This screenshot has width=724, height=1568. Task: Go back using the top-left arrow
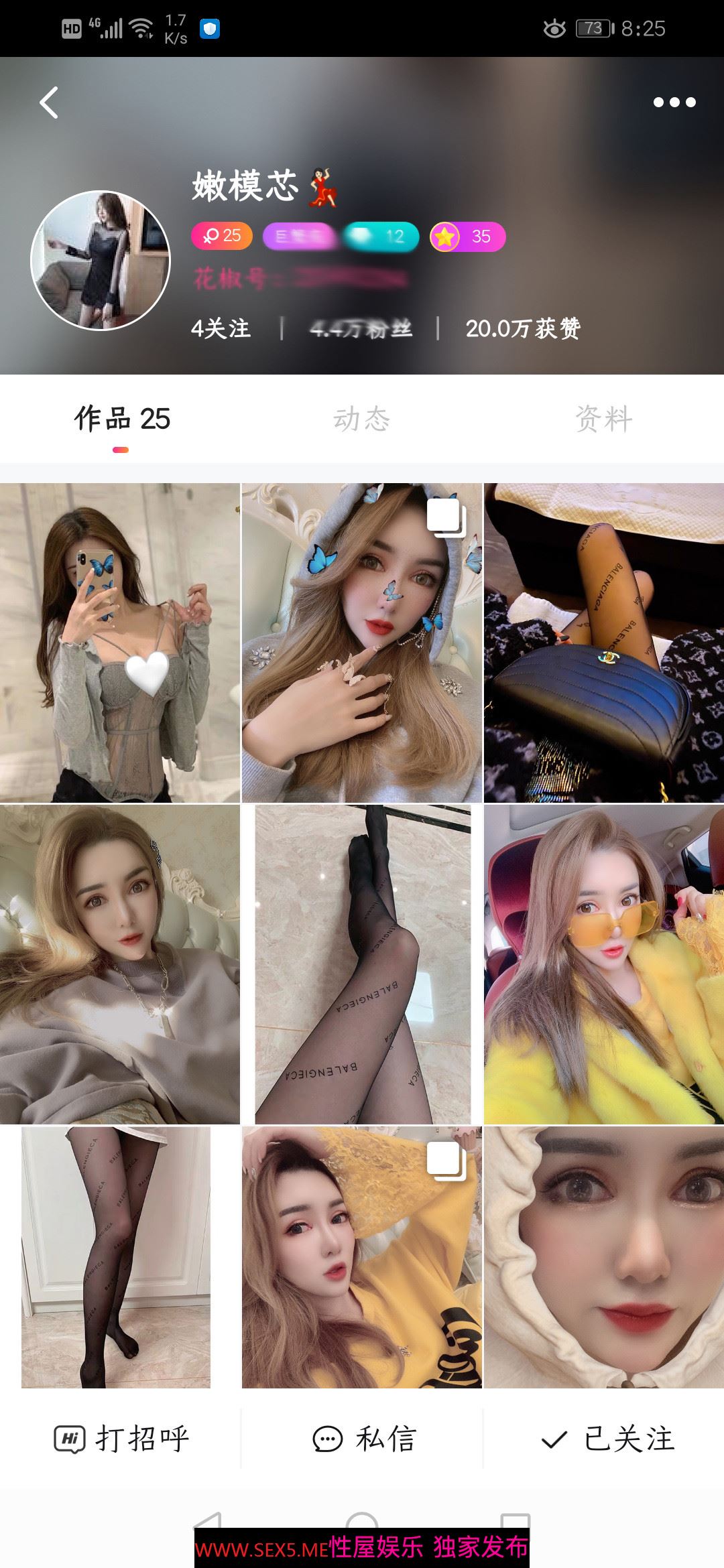click(x=49, y=103)
